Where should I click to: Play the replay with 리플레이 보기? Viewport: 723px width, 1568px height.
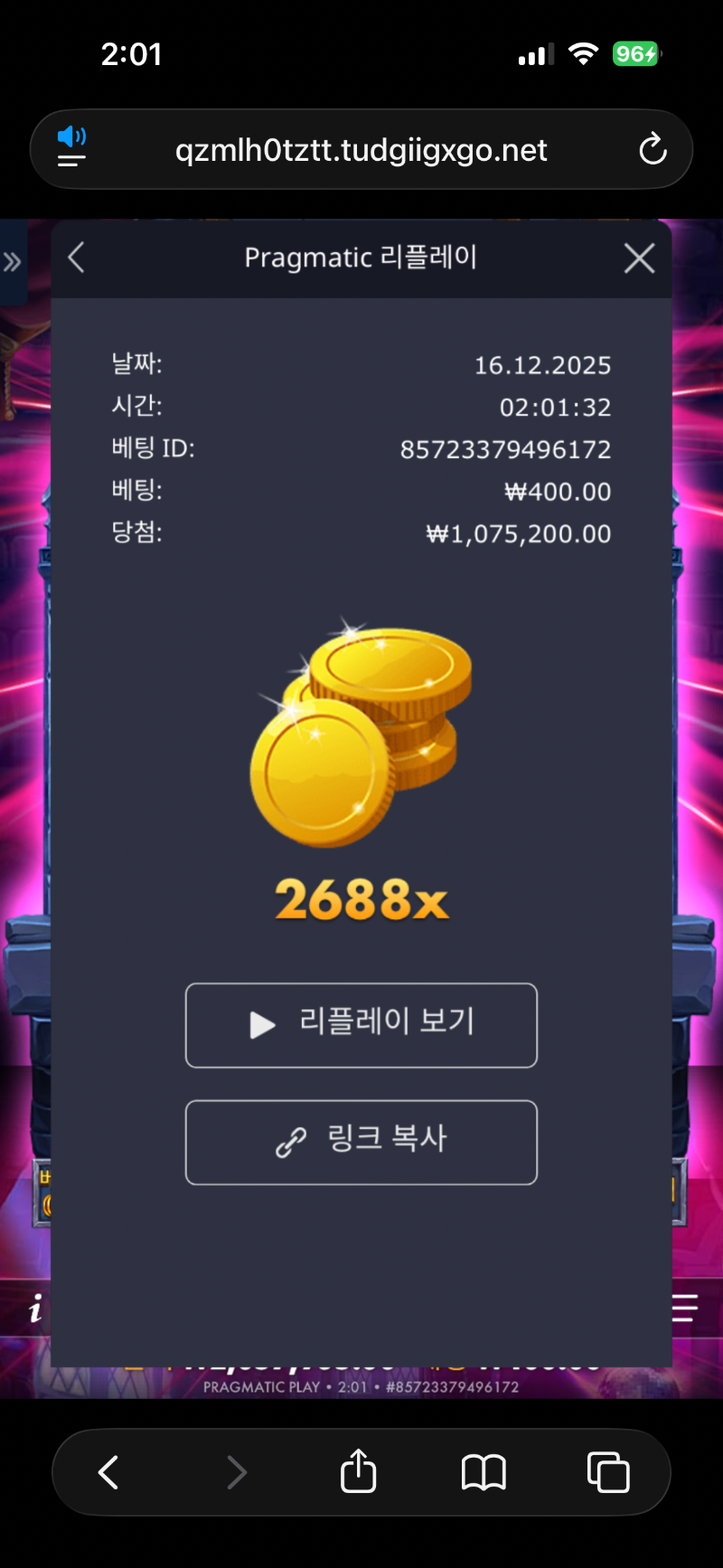pos(361,1025)
